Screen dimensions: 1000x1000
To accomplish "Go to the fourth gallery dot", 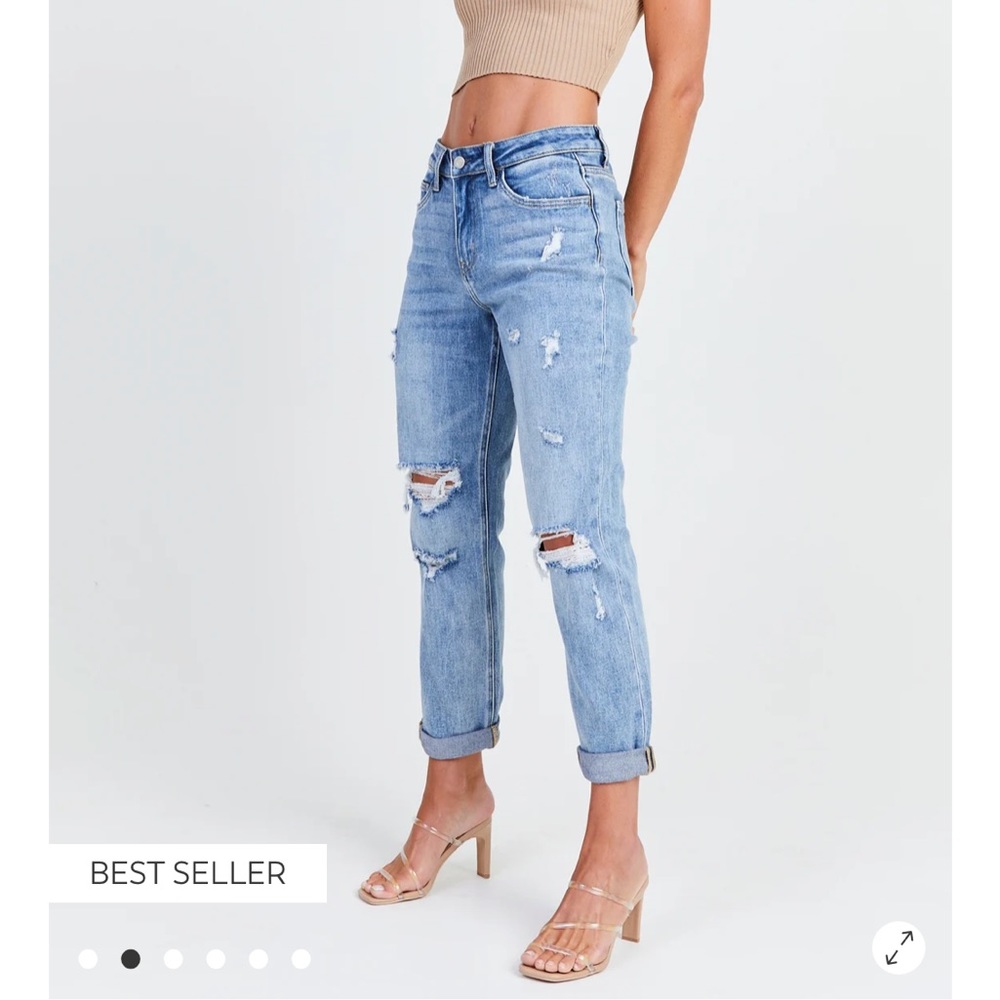I will 216,959.
